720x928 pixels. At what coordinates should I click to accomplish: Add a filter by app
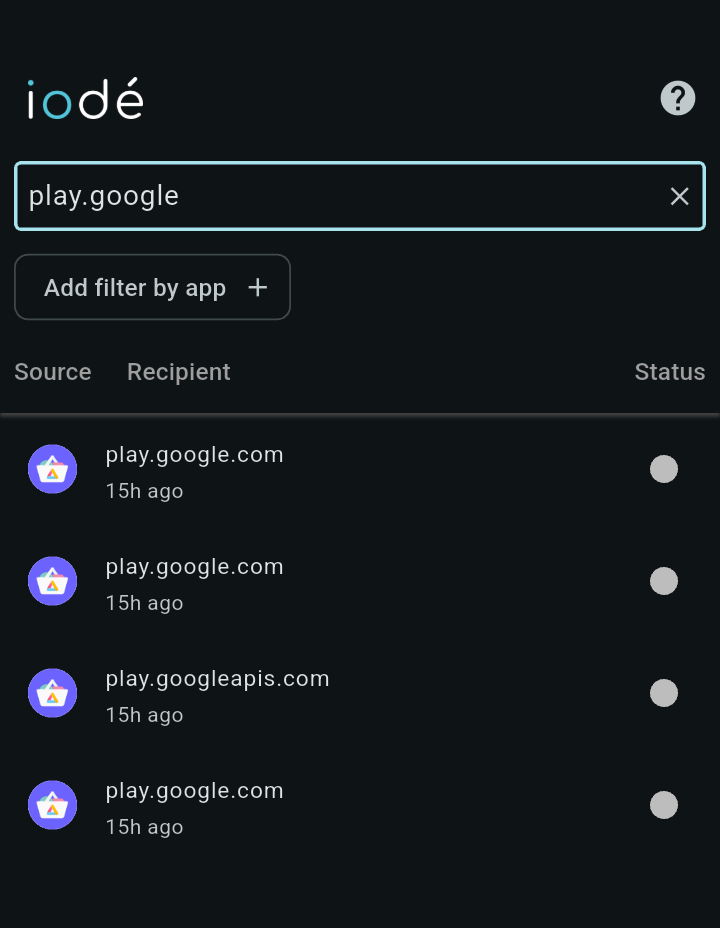click(153, 288)
